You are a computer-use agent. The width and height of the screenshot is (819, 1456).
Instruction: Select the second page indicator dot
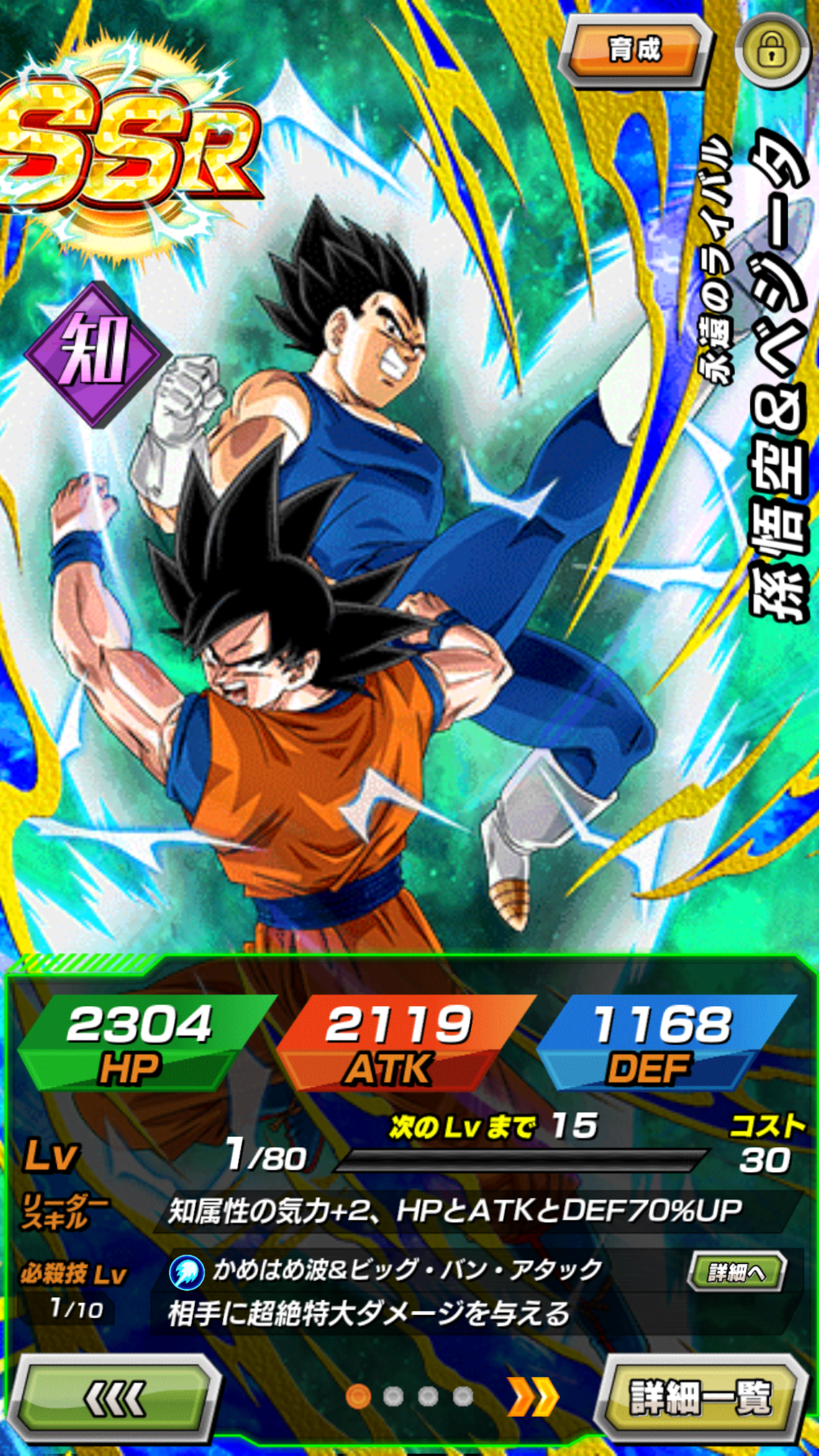pyautogui.click(x=393, y=1396)
